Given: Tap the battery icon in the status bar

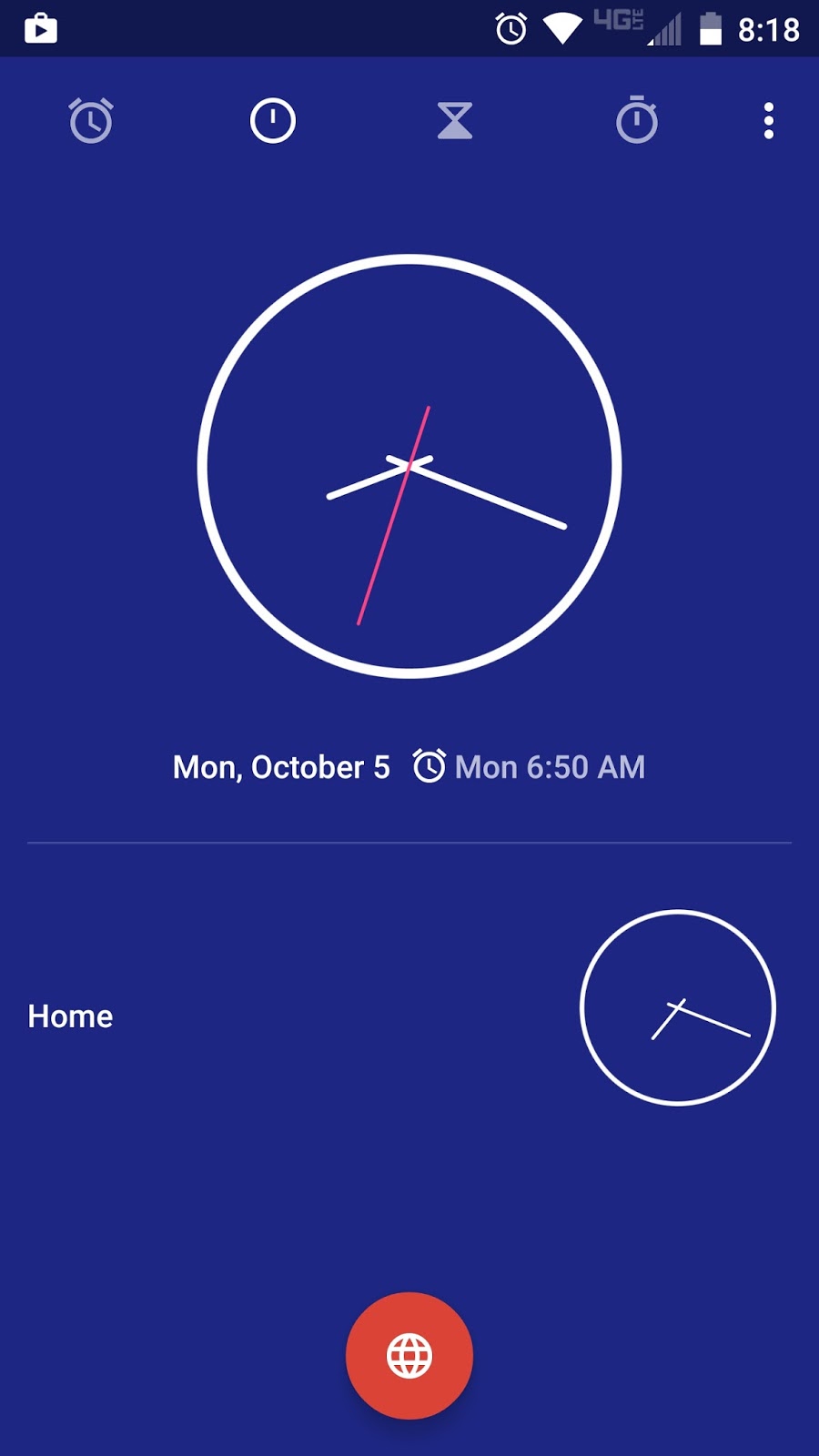Looking at the screenshot, I should pos(711,28).
